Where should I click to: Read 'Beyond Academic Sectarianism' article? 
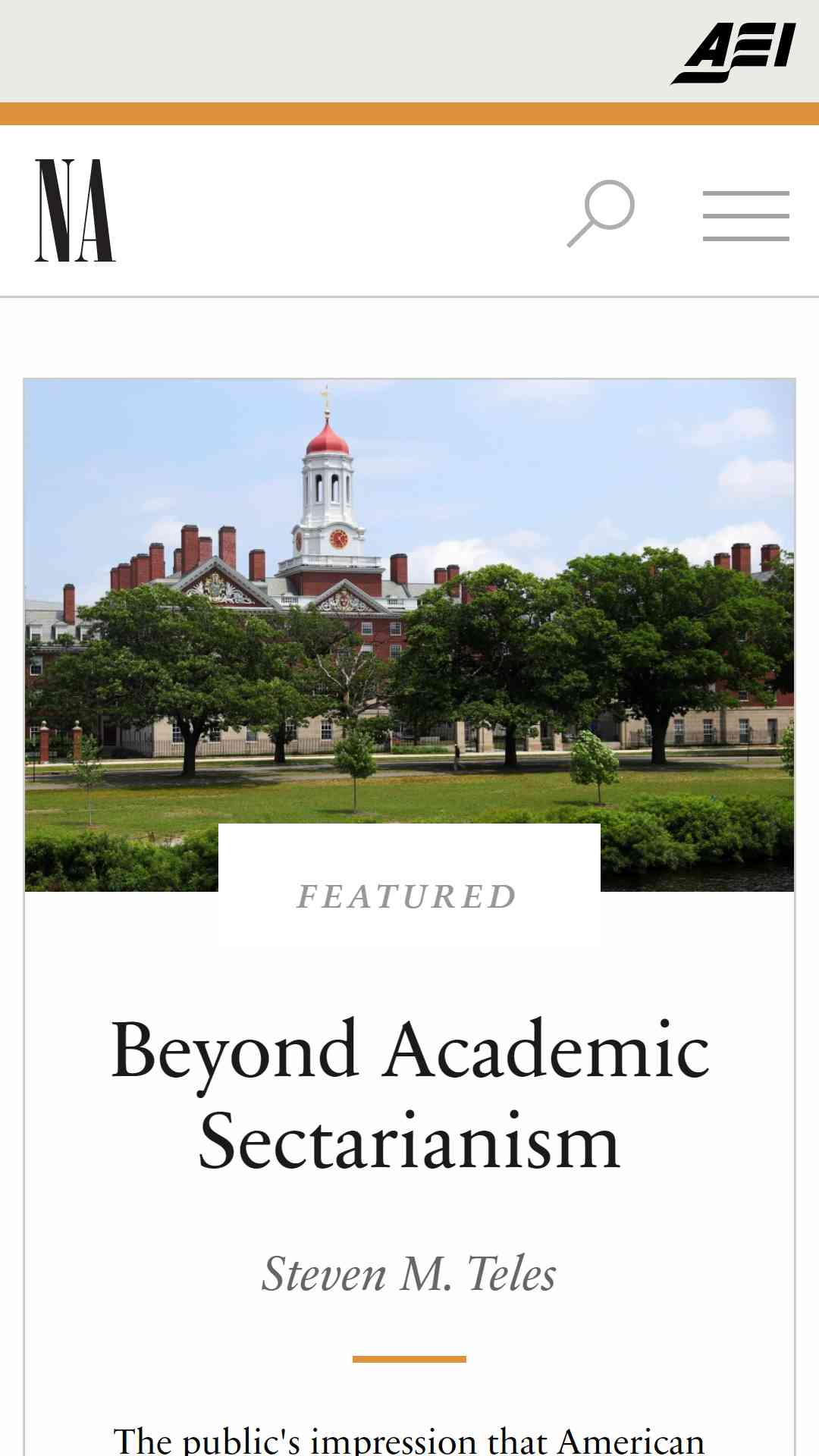coord(409,1095)
